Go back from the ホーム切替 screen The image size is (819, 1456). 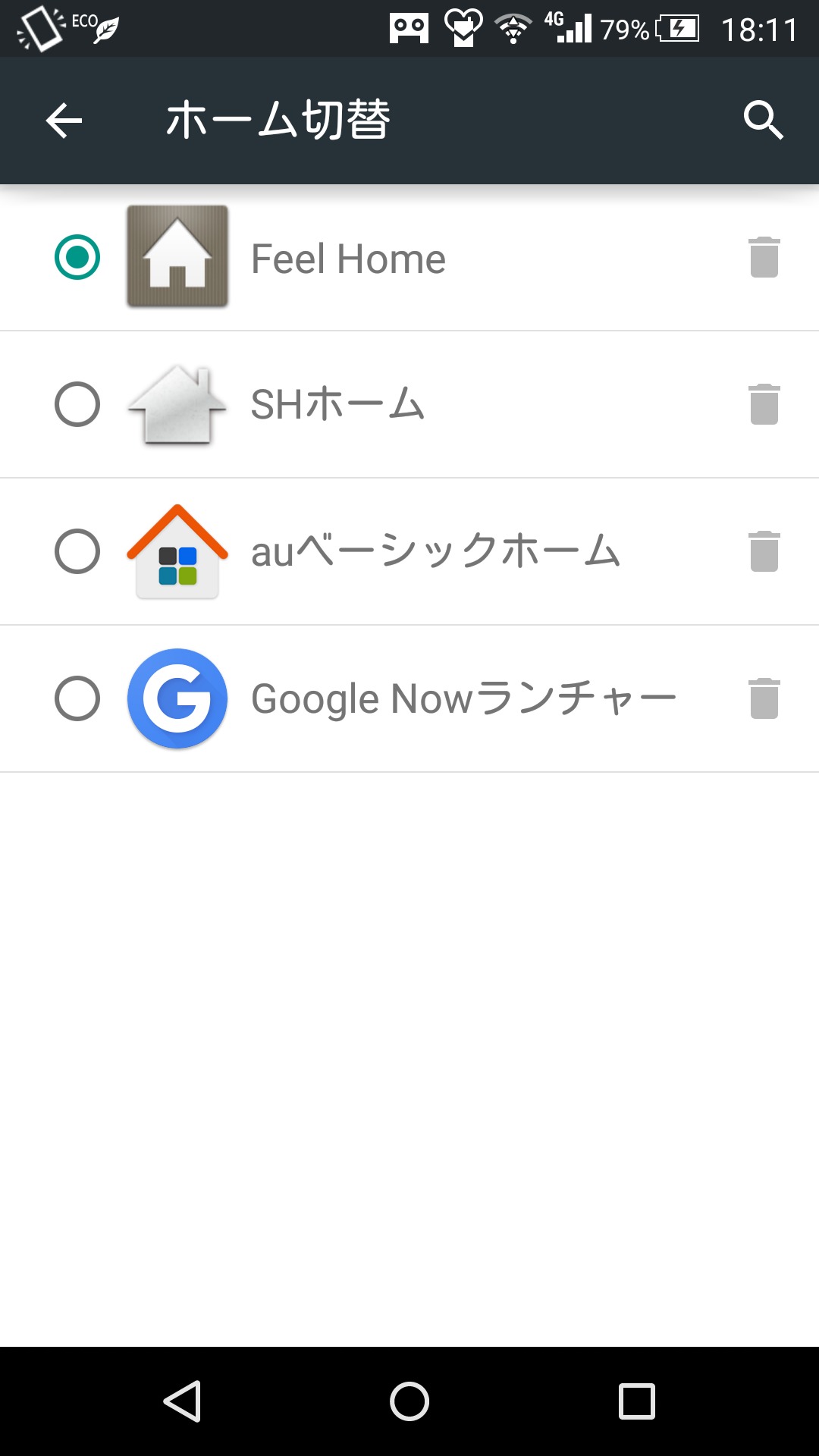64,121
